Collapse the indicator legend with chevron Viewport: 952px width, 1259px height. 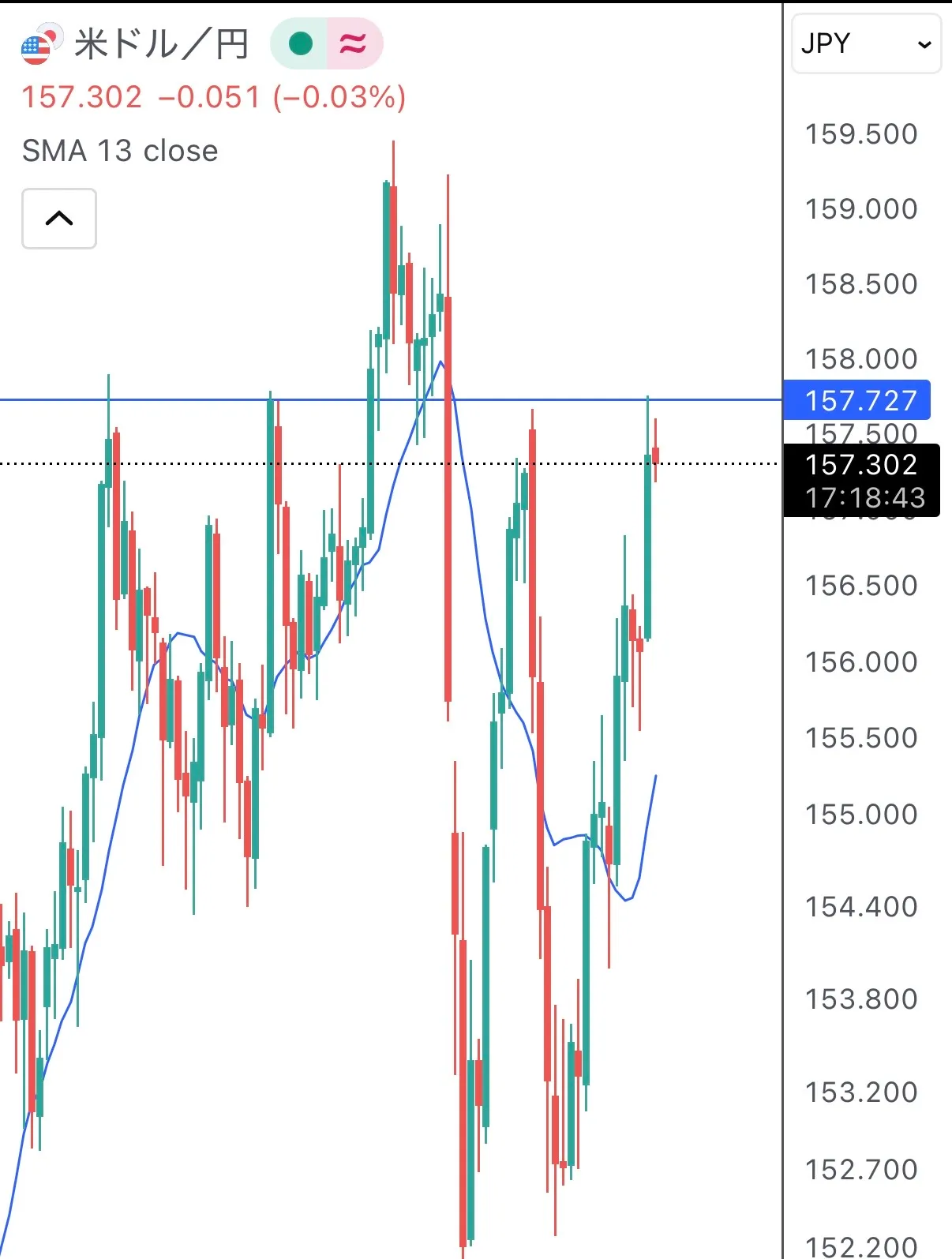pyautogui.click(x=59, y=219)
